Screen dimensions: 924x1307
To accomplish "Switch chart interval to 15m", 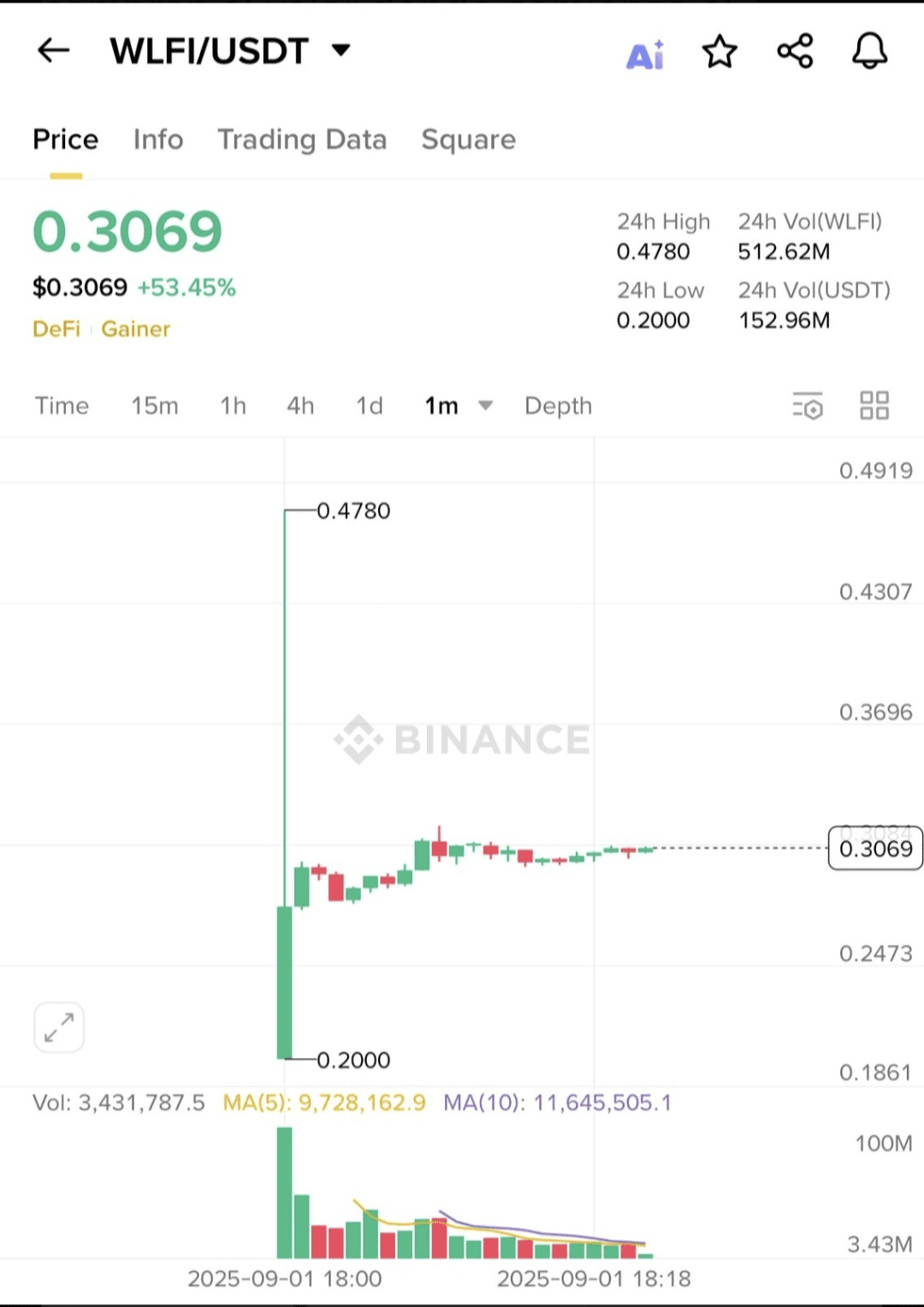I will [154, 406].
